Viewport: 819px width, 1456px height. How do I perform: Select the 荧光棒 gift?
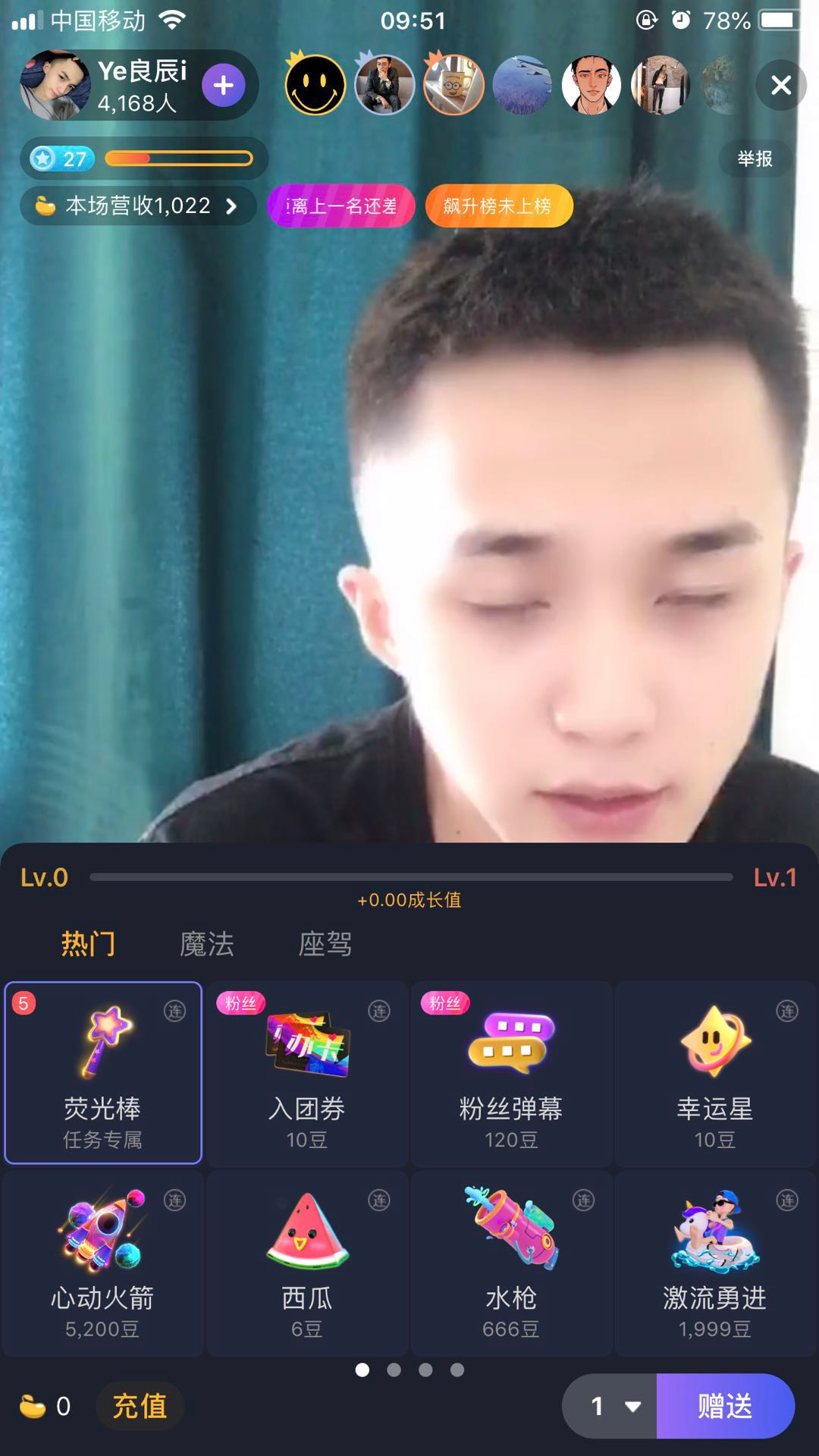(x=103, y=1072)
